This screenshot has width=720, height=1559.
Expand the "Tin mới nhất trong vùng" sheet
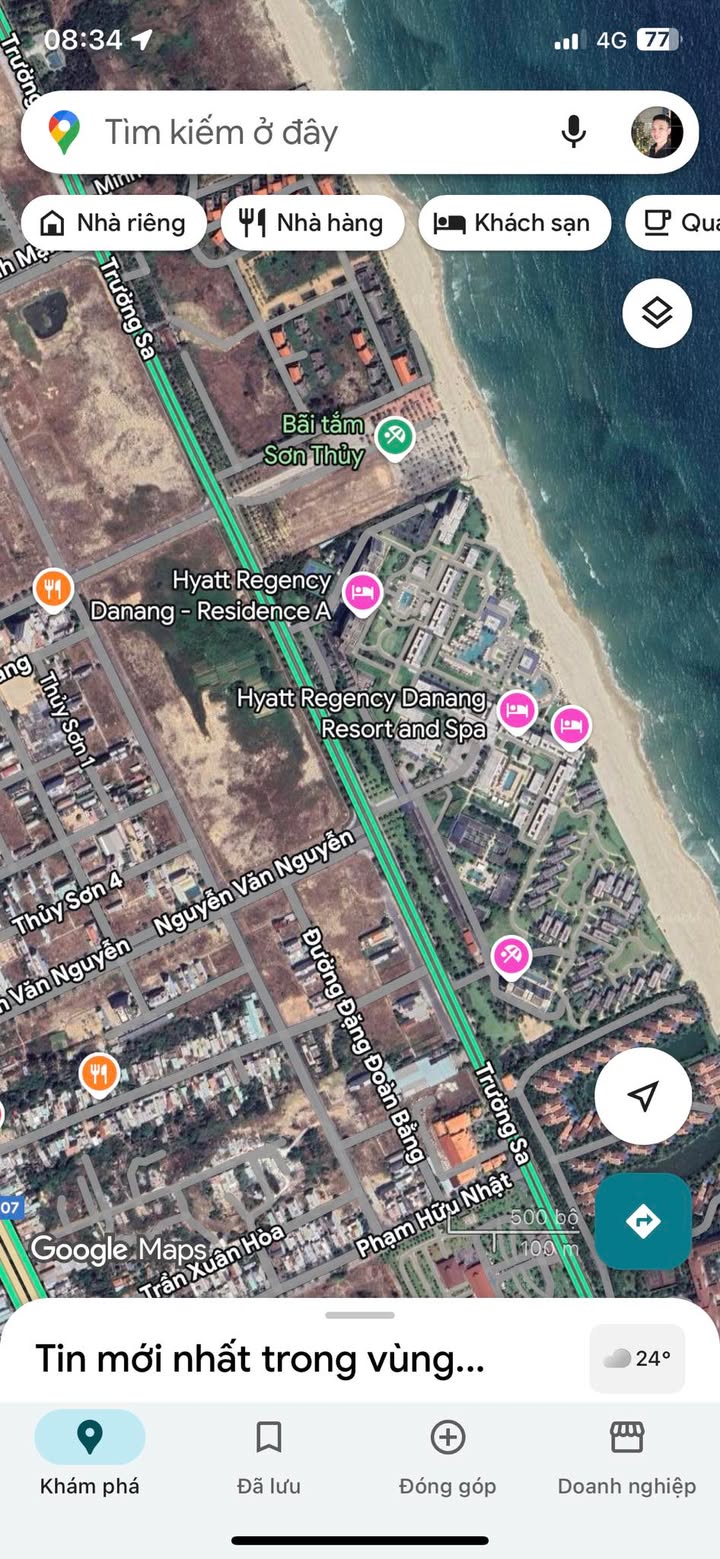click(x=260, y=1359)
